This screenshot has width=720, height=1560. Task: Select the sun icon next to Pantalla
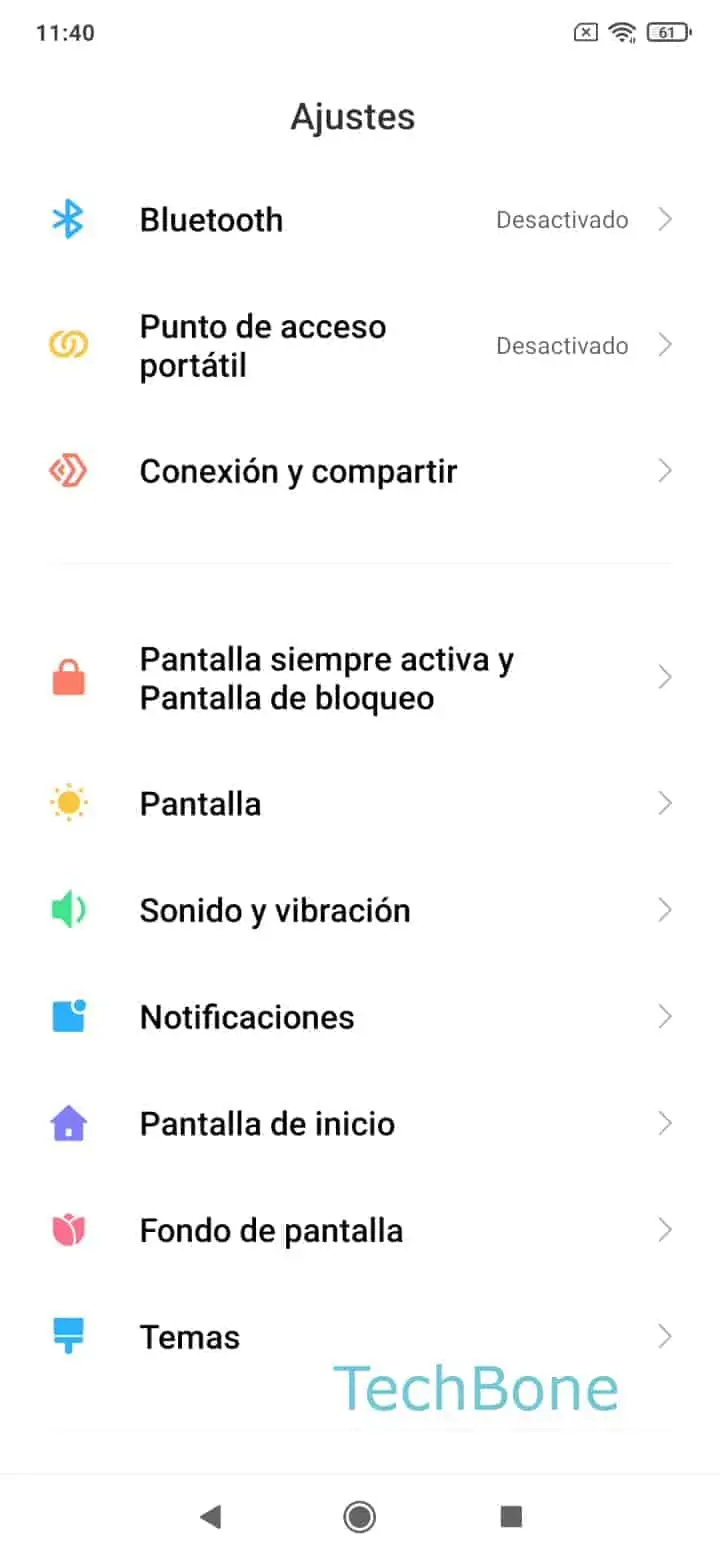click(x=68, y=802)
